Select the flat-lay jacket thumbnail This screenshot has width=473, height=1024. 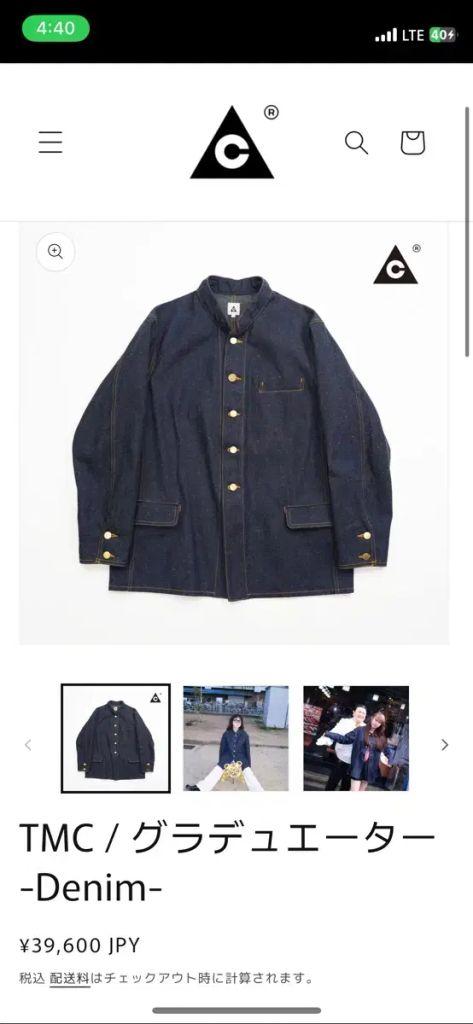(x=116, y=739)
